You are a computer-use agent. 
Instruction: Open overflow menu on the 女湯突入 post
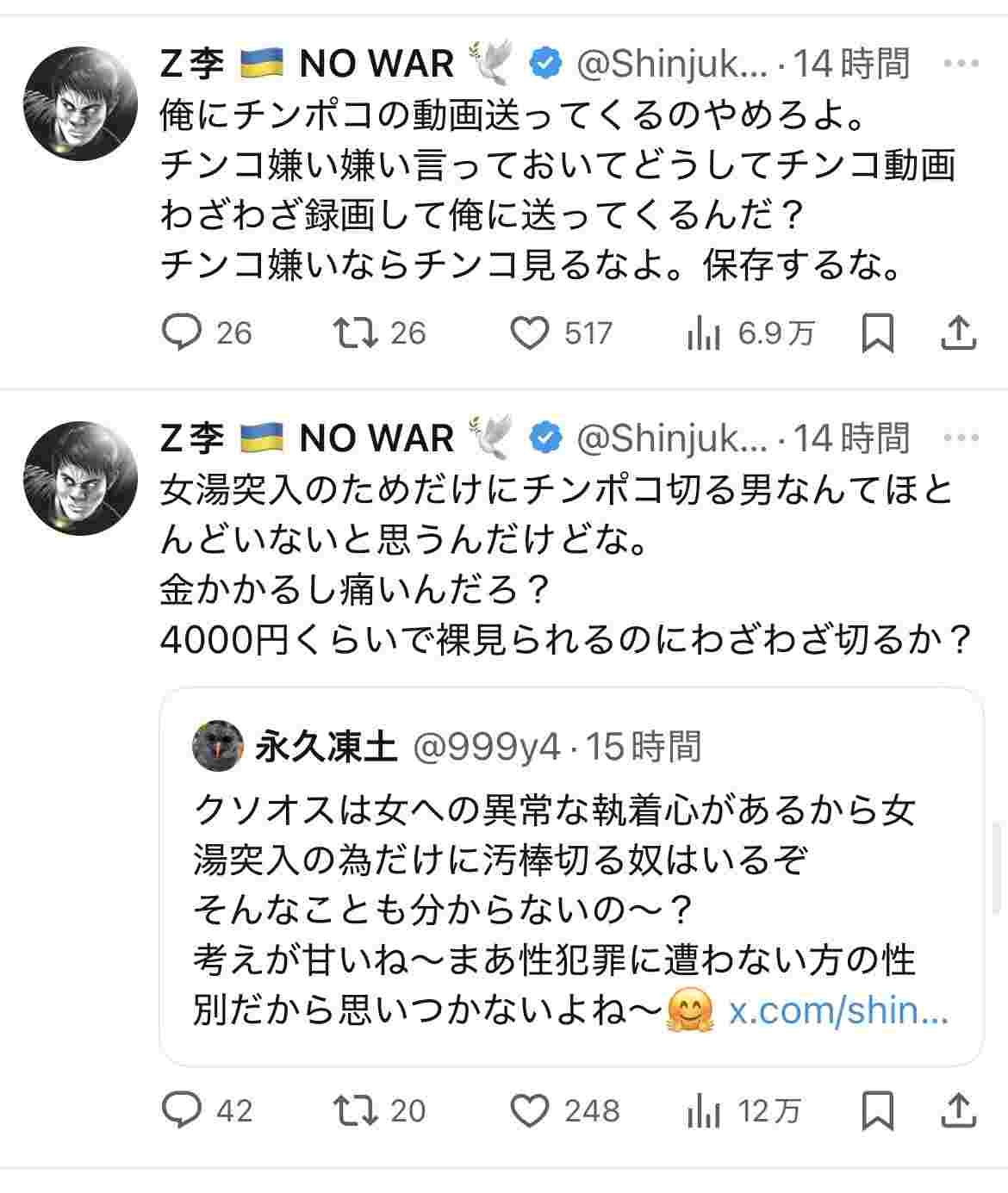click(x=961, y=438)
